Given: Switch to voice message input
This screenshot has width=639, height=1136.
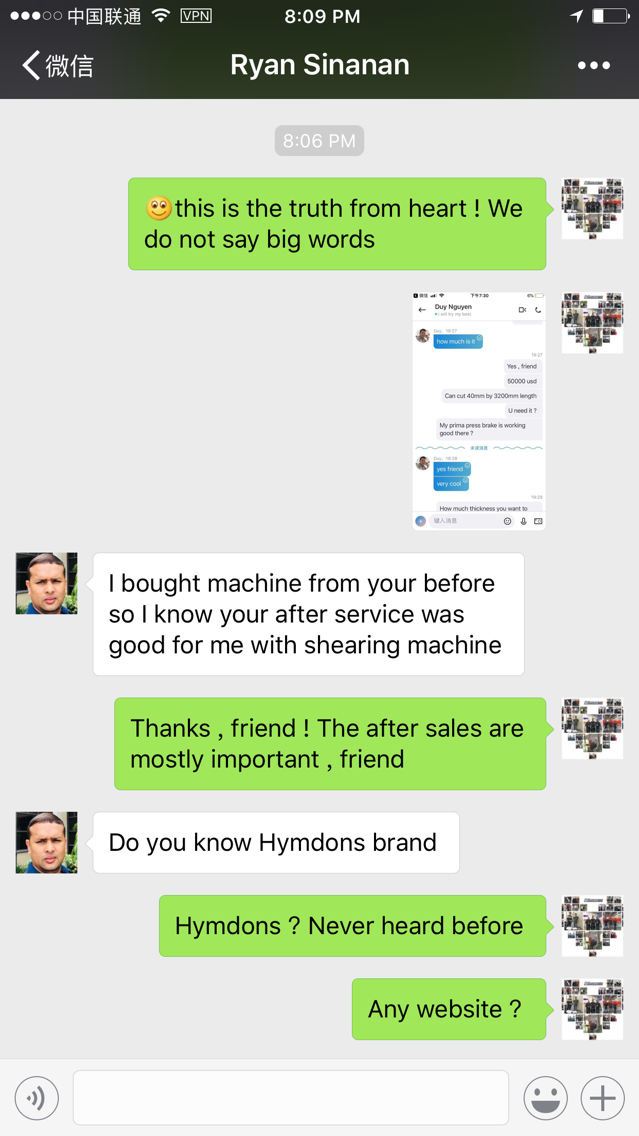Looking at the screenshot, I should click(x=36, y=1098).
